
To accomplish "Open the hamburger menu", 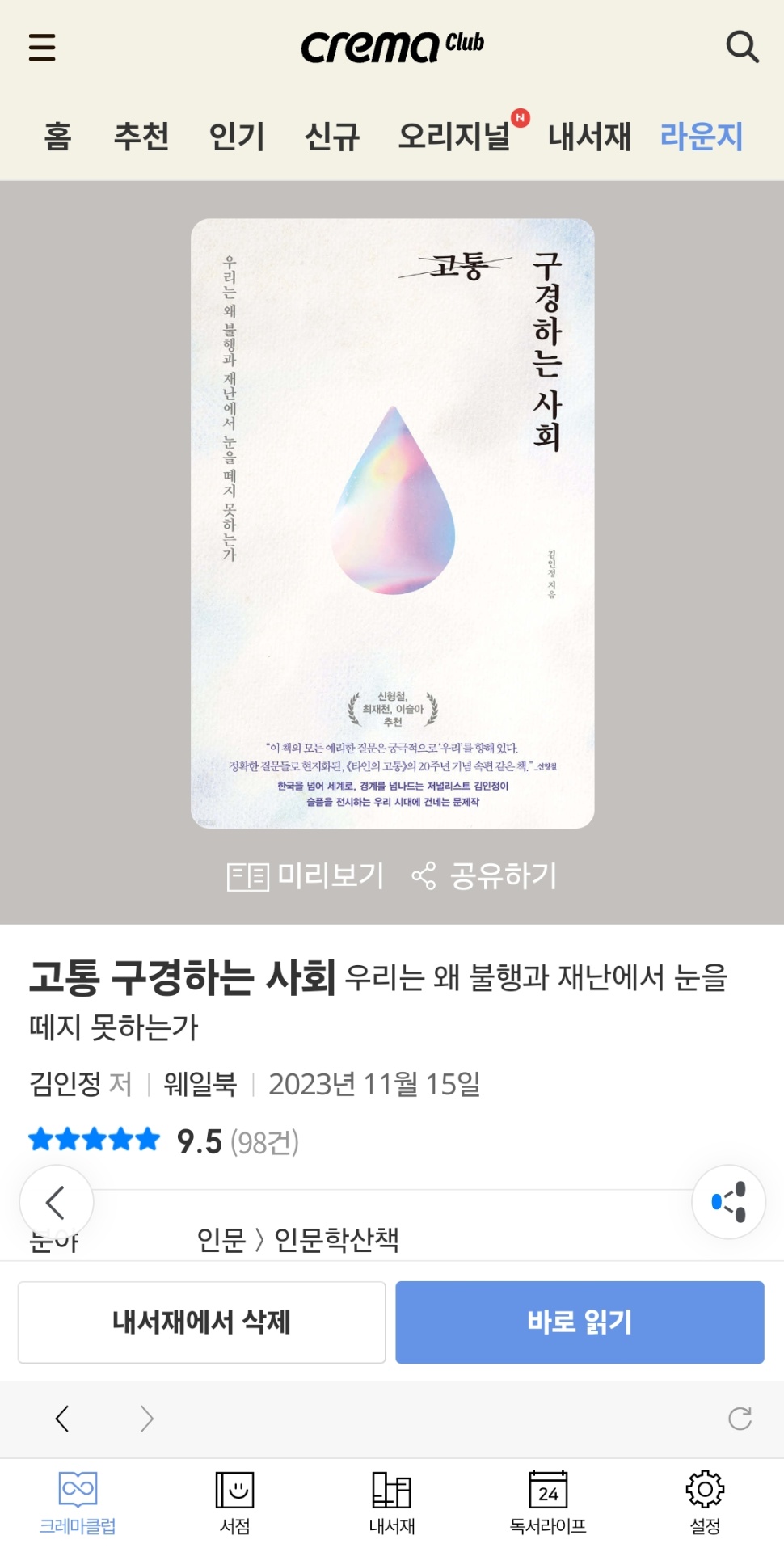I will coord(42,48).
